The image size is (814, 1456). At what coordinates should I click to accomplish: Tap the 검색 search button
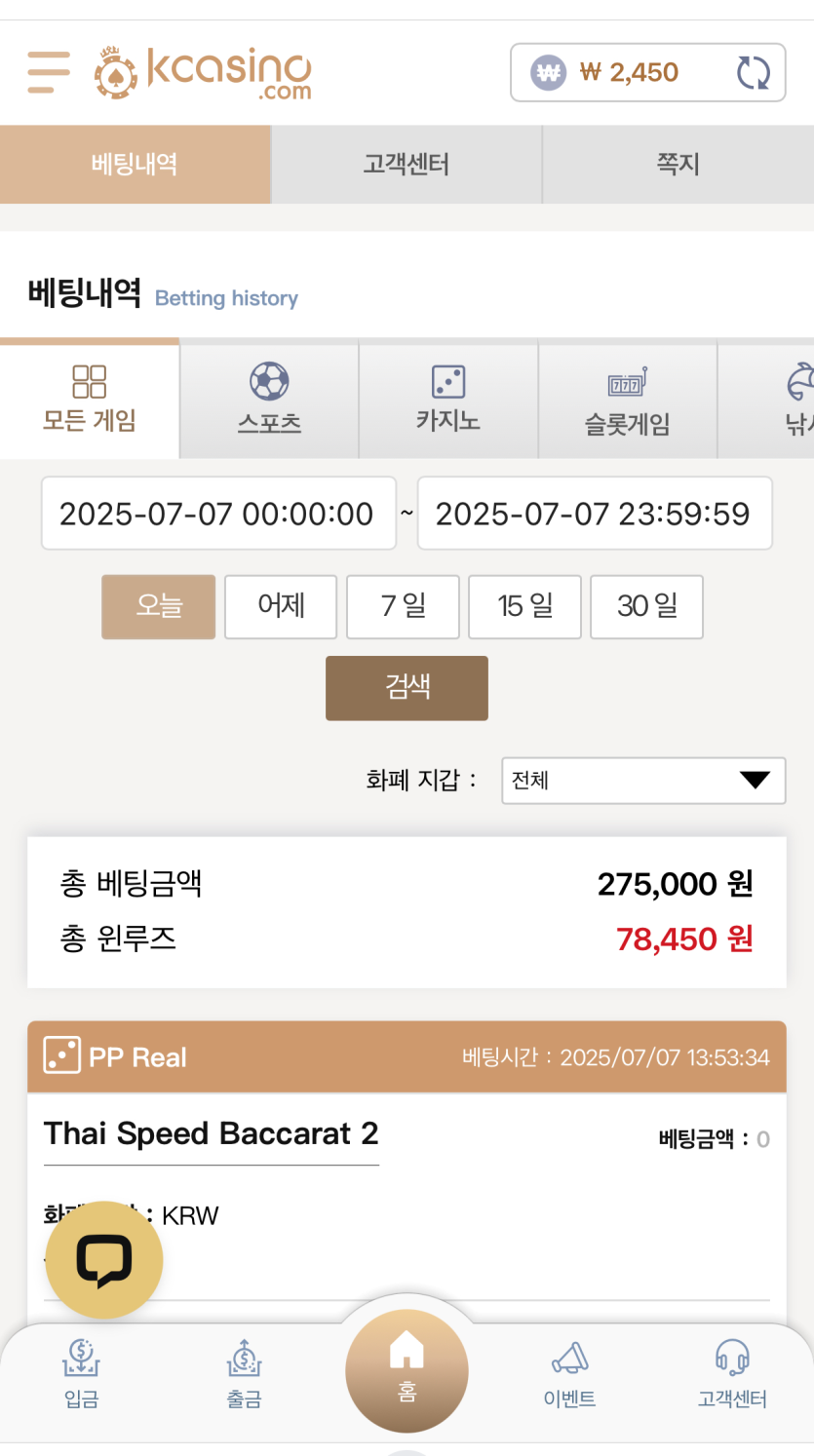[x=407, y=688]
